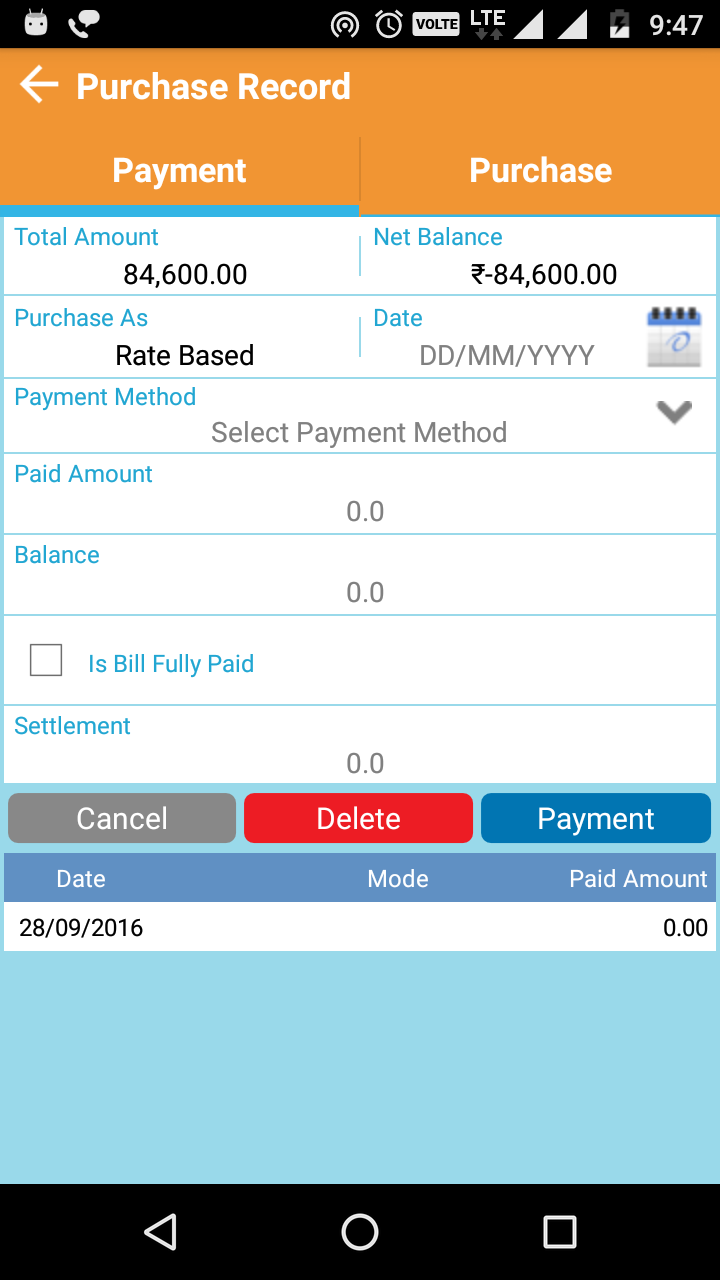Tap the system home button
Screen dimensions: 720x1280
point(360,1232)
